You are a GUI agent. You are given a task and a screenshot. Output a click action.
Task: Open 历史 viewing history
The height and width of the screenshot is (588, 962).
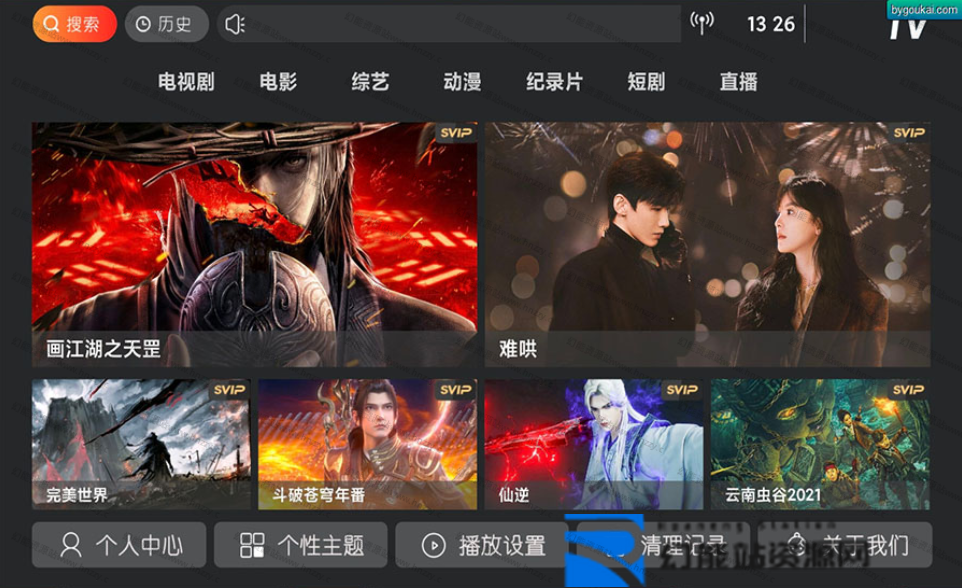coord(166,24)
